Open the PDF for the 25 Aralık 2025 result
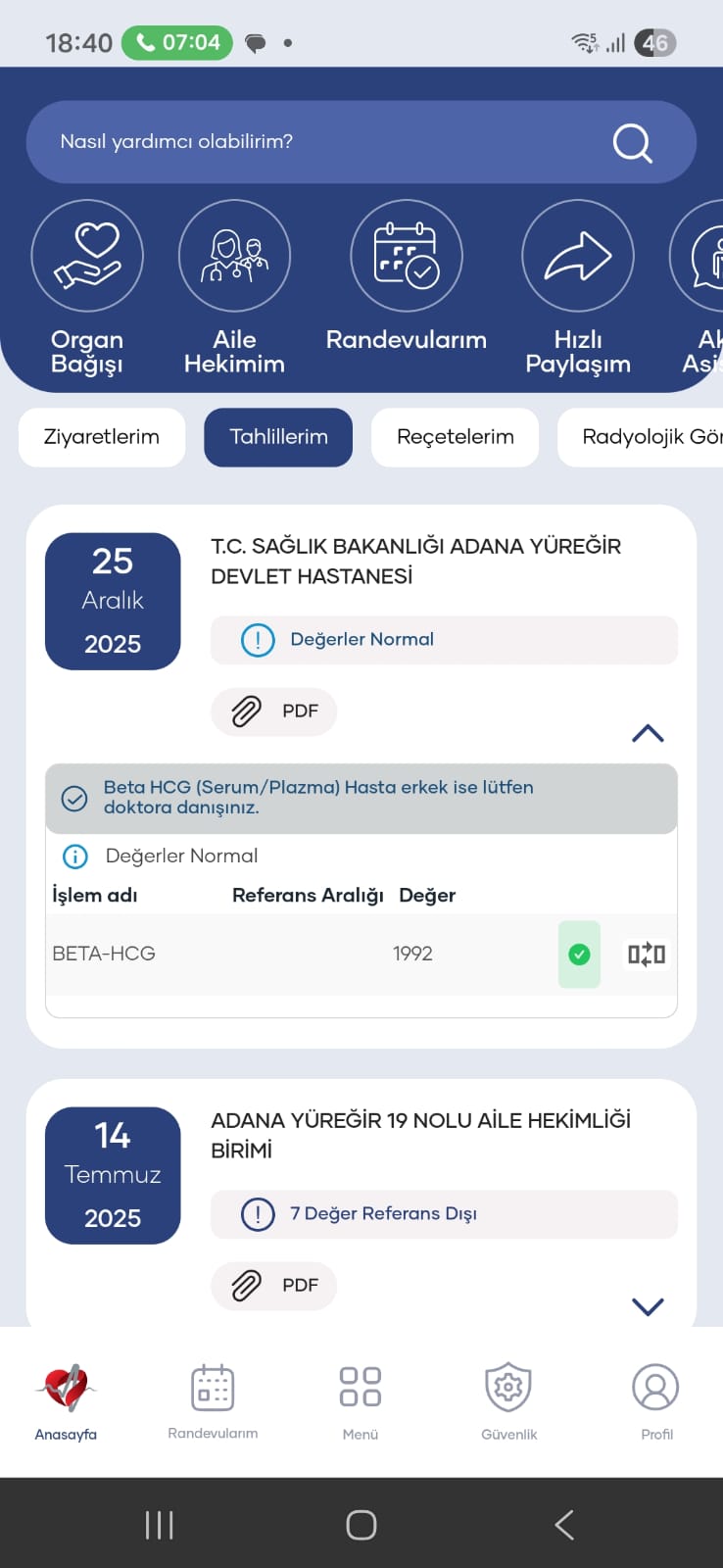Screen dimensions: 723x1568 [x=274, y=711]
